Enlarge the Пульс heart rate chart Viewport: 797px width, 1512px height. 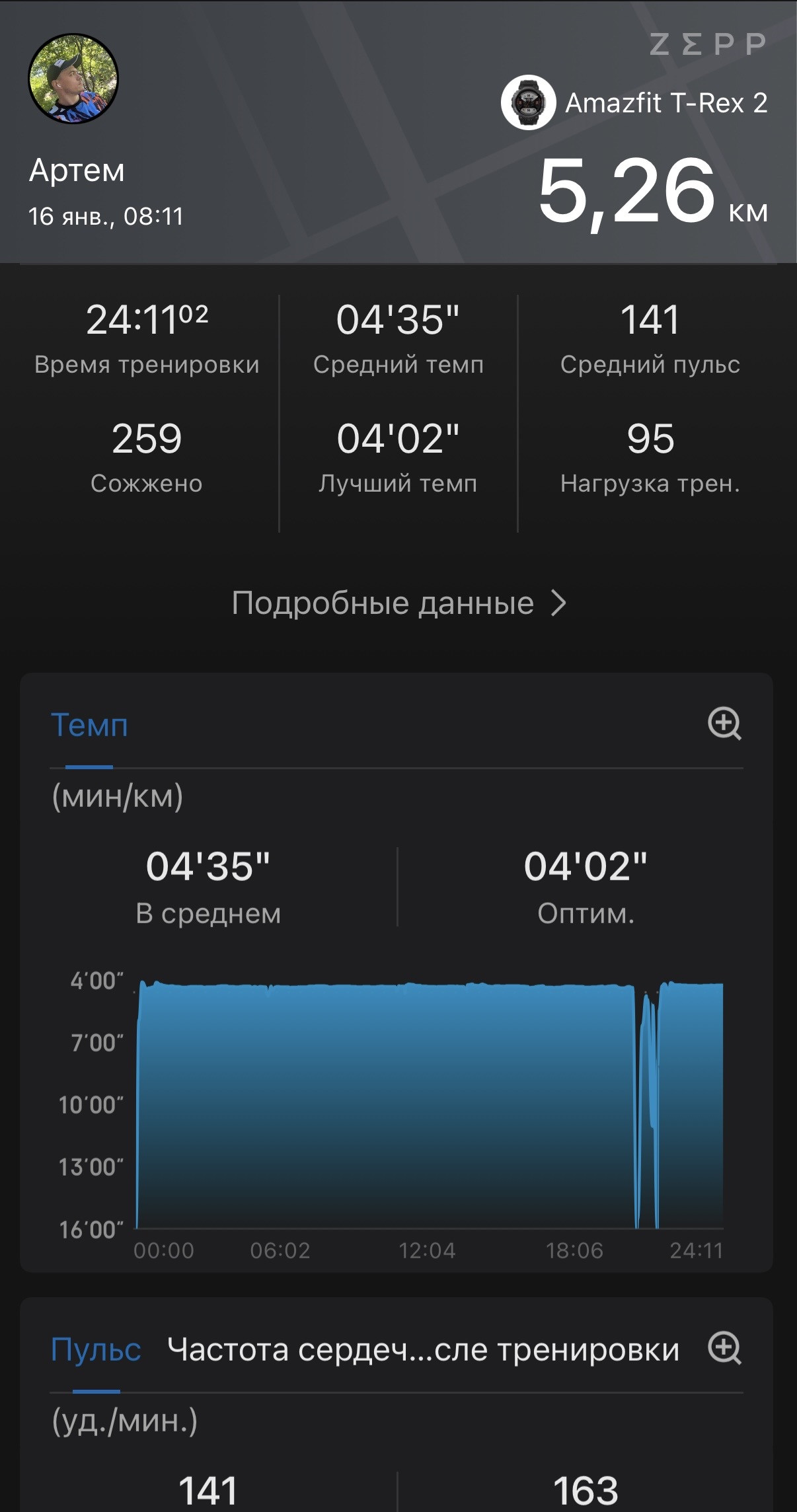click(x=724, y=1348)
